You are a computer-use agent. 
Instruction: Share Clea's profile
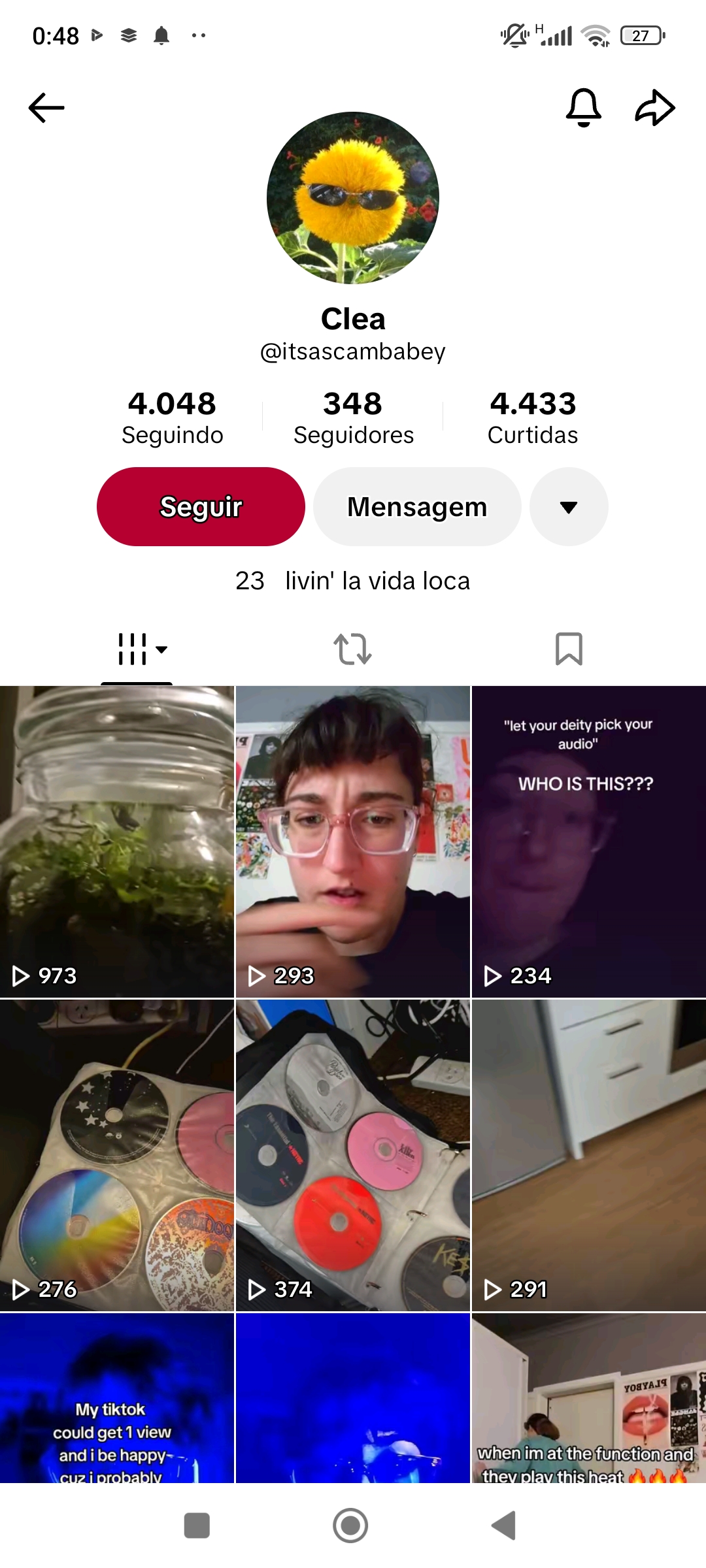(654, 108)
